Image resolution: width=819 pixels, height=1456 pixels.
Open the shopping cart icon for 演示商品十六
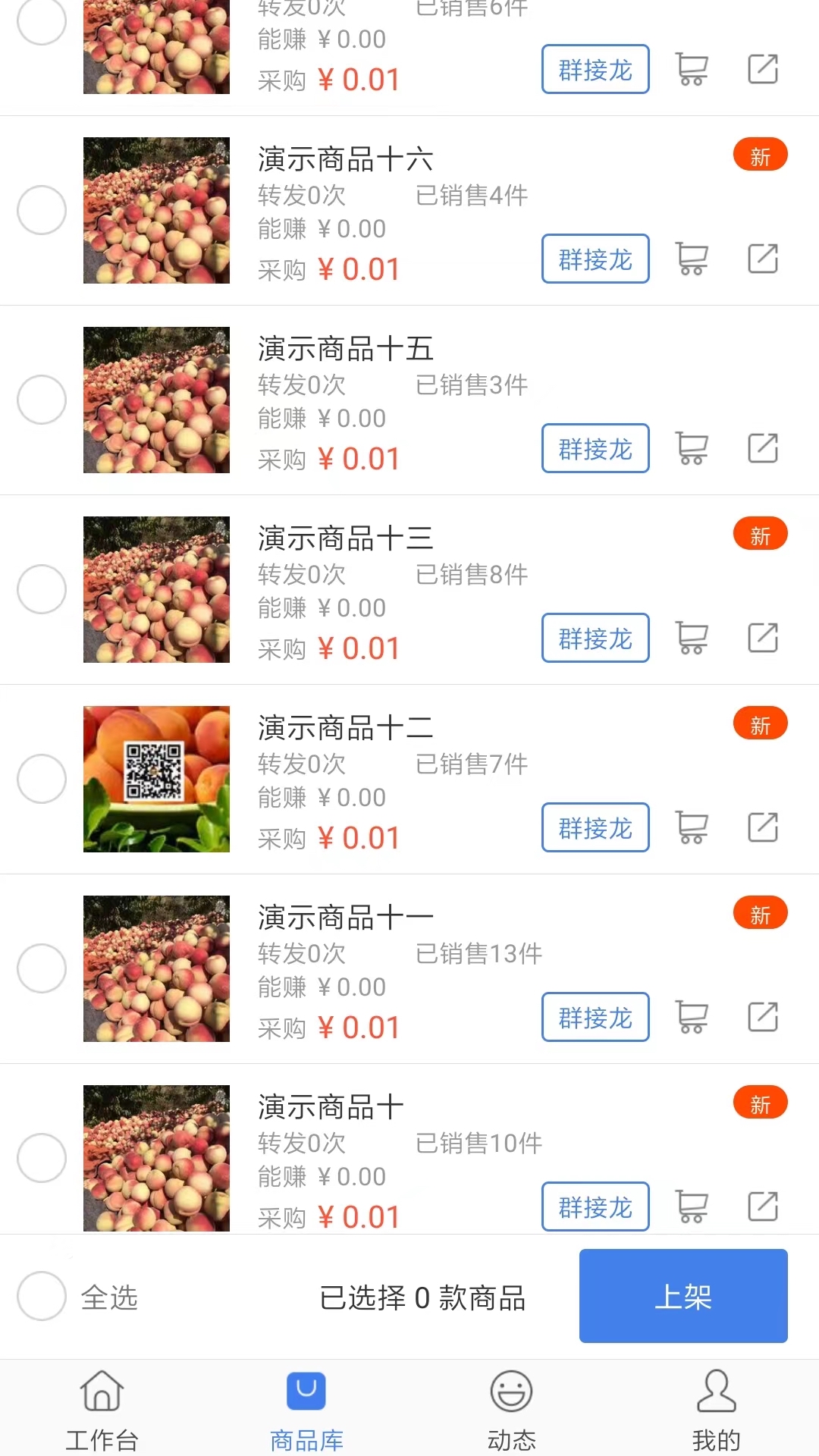pos(691,259)
